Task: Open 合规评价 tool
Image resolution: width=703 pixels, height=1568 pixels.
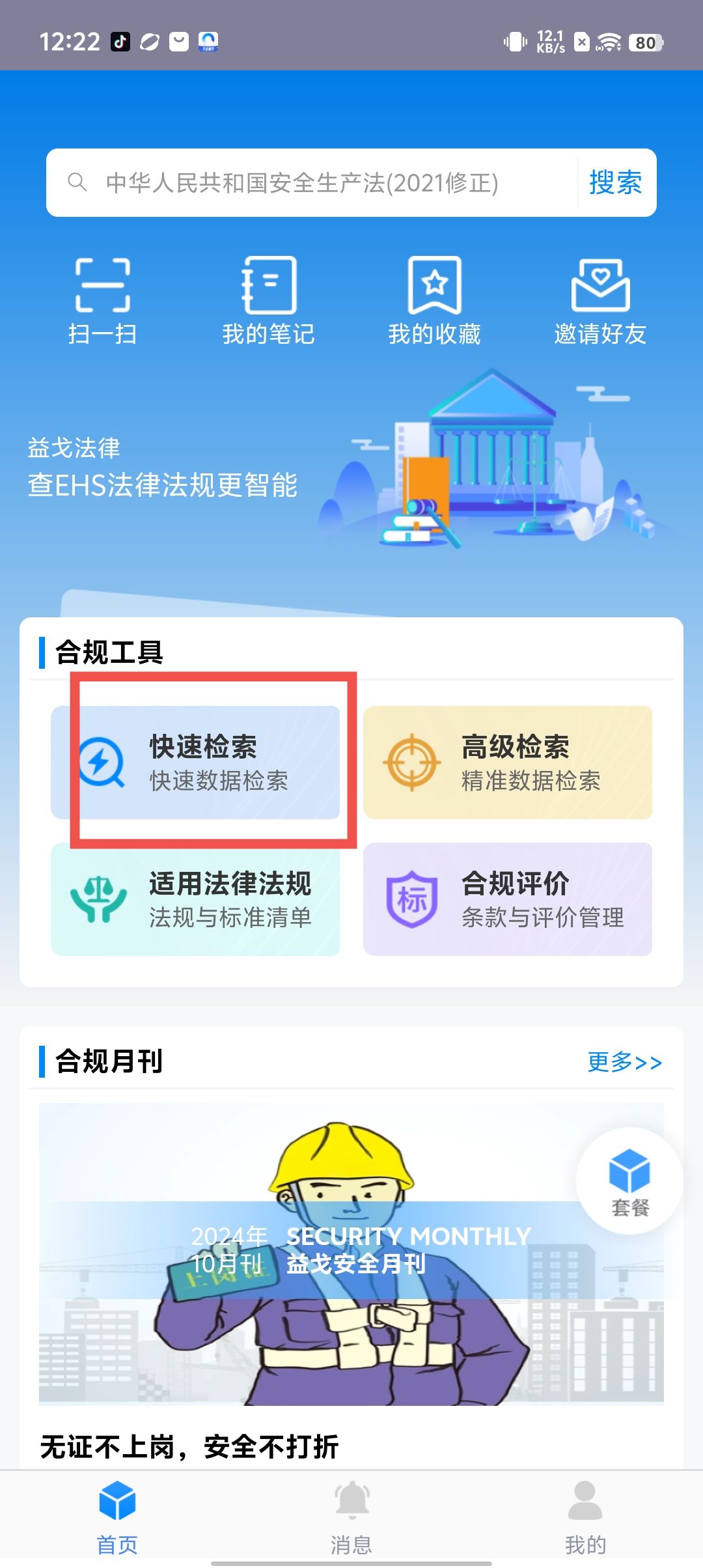Action: [508, 899]
